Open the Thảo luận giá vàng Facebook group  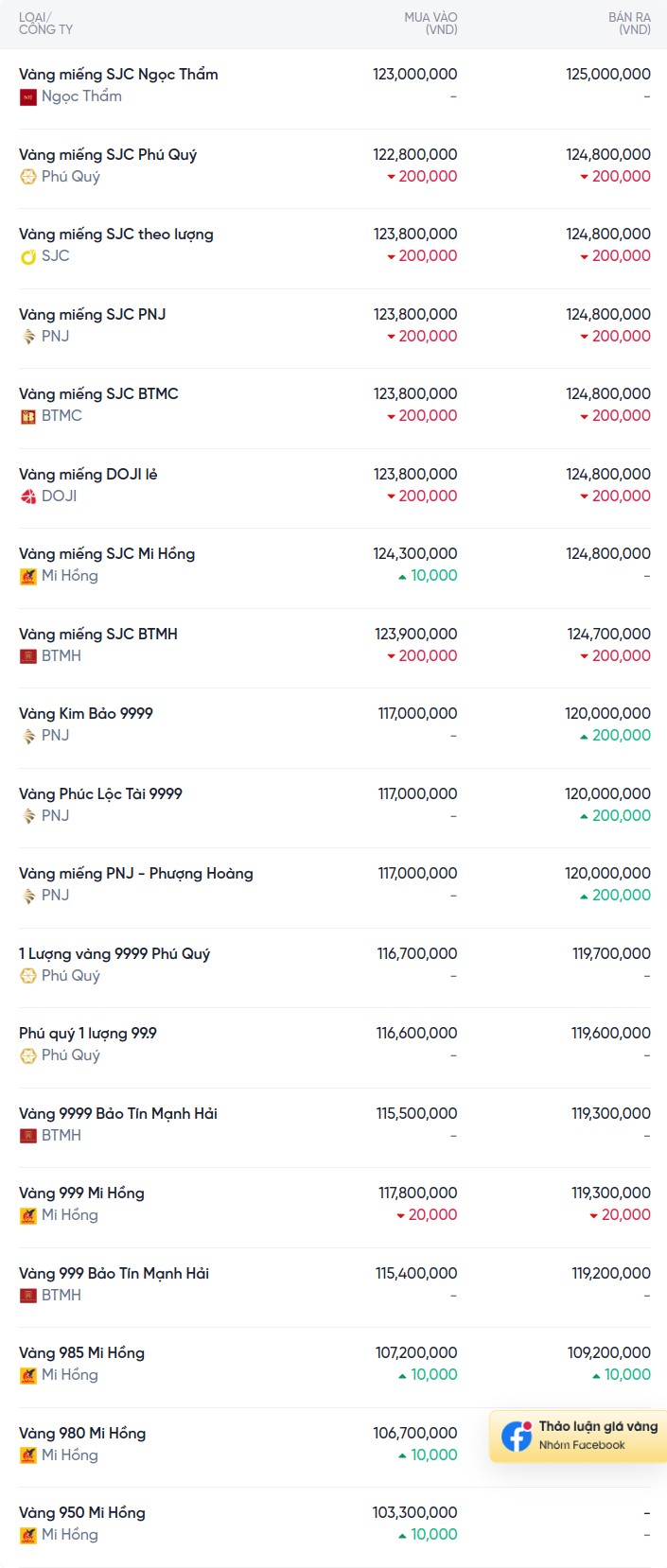[x=580, y=1436]
